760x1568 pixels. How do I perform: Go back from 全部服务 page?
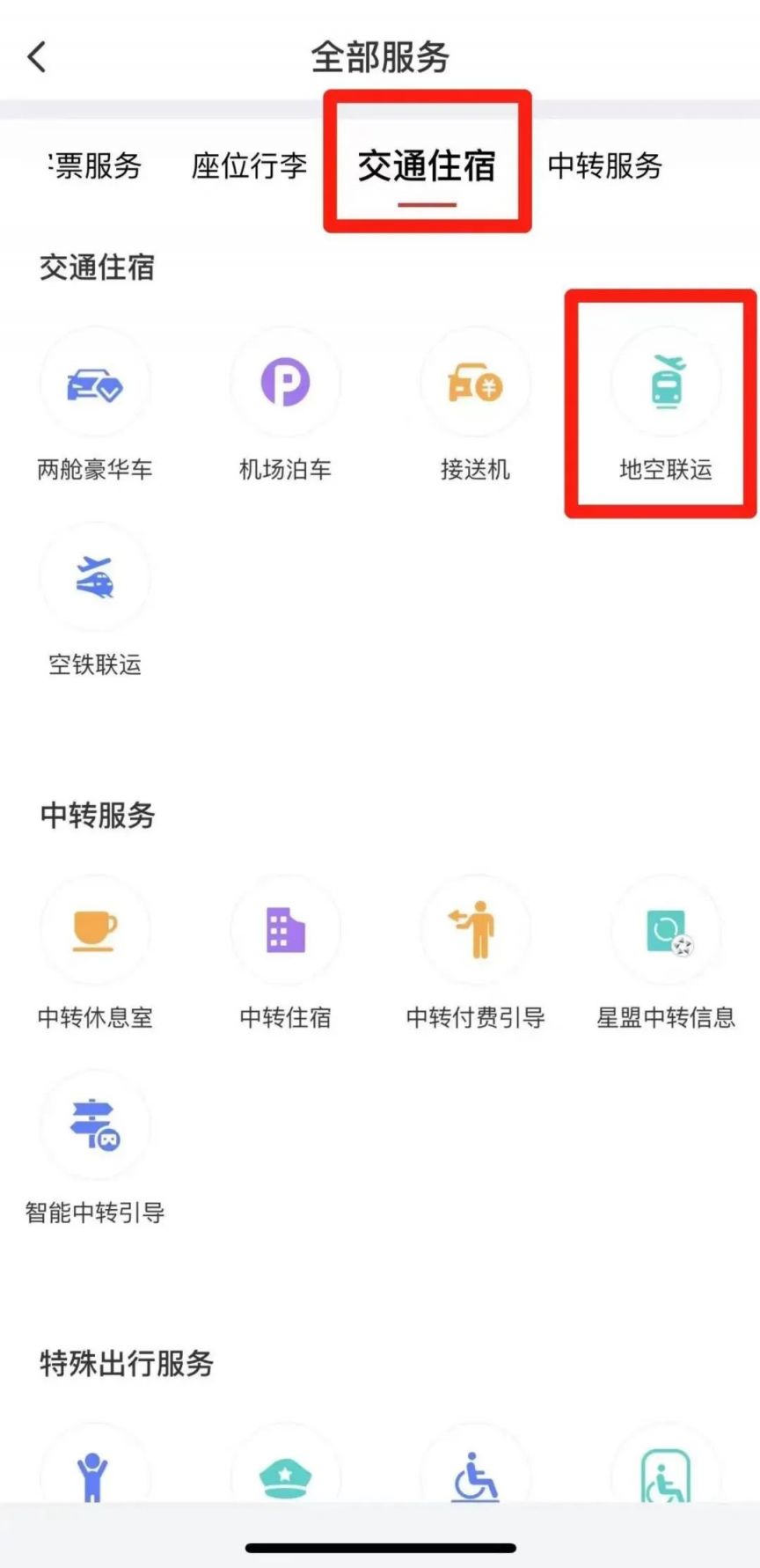37,58
